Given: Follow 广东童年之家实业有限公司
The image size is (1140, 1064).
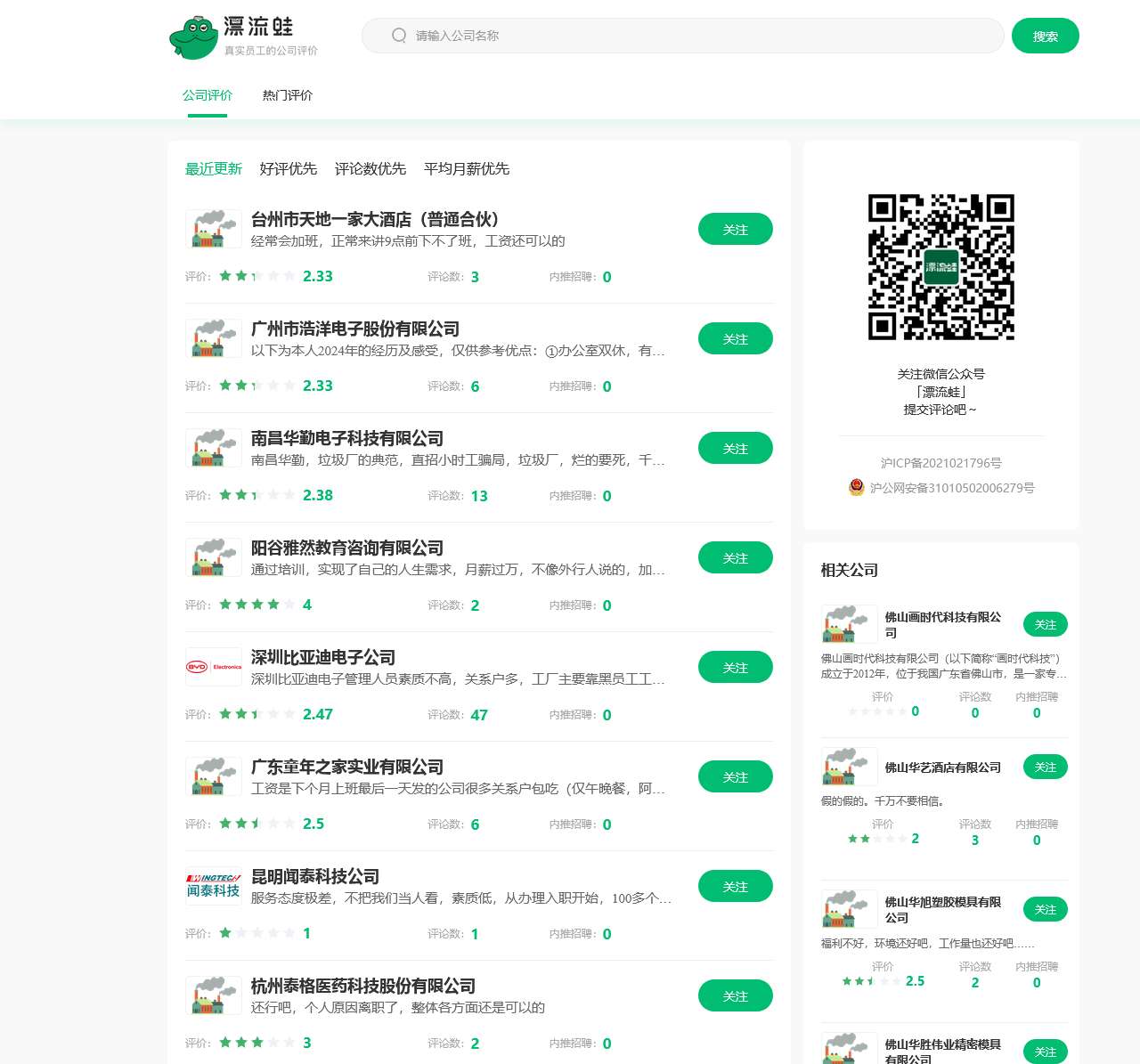Looking at the screenshot, I should tap(735, 776).
